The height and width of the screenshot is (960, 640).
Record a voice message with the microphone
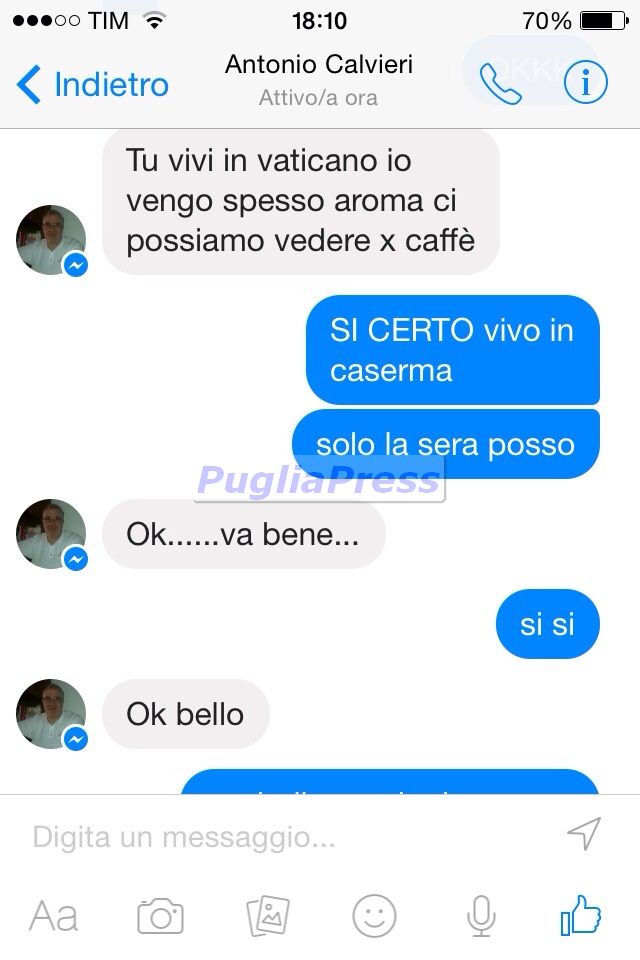pyautogui.click(x=481, y=915)
